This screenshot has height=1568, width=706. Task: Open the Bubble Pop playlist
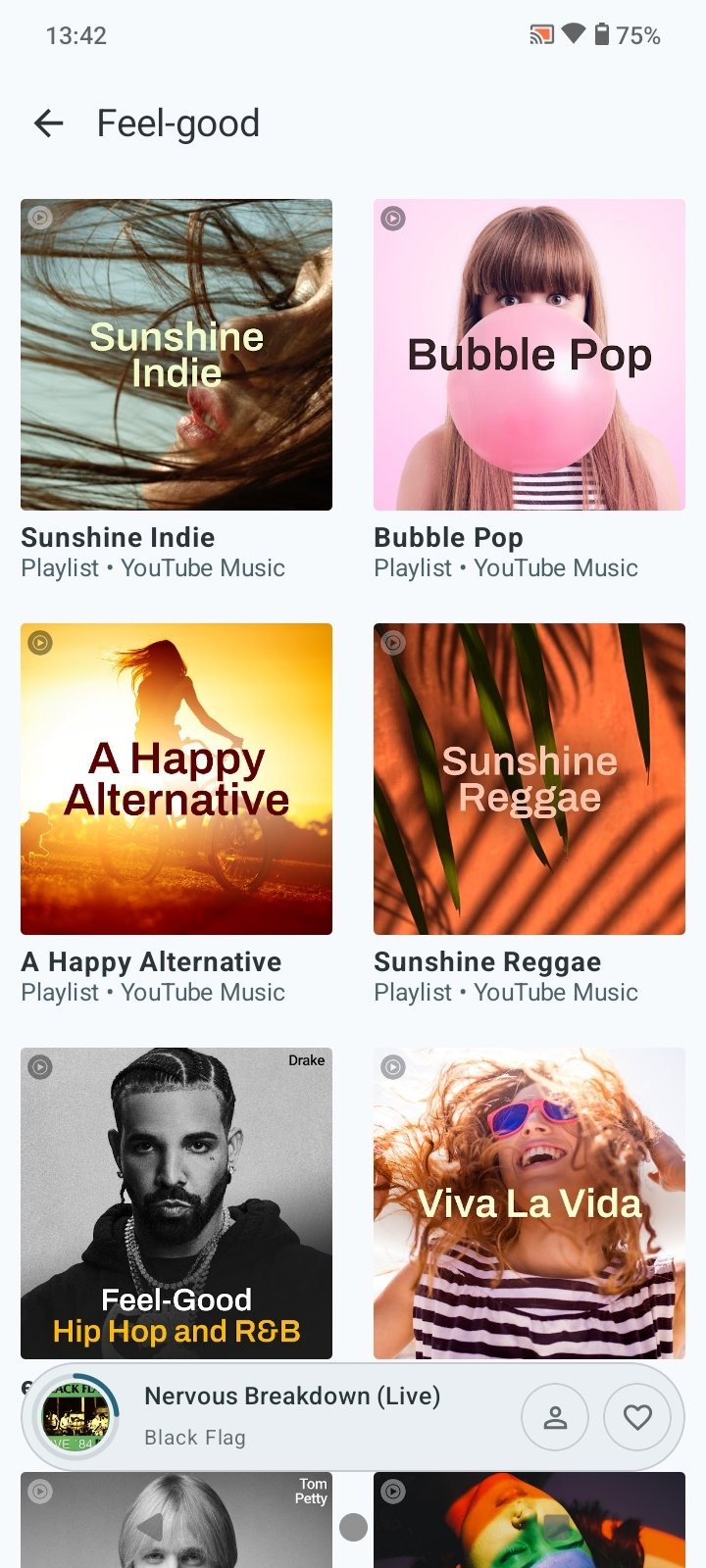pyautogui.click(x=529, y=355)
